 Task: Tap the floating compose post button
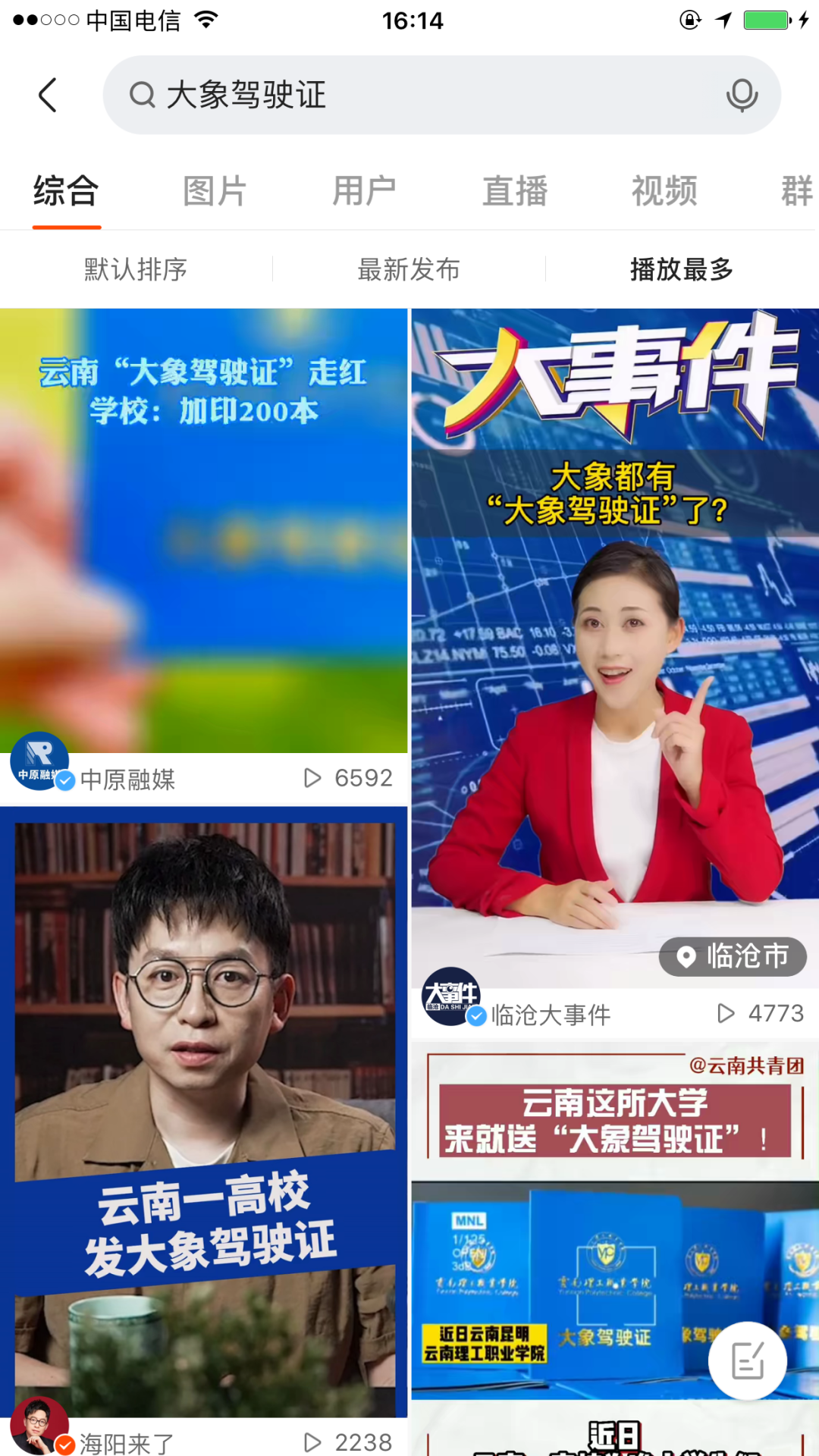(747, 1360)
